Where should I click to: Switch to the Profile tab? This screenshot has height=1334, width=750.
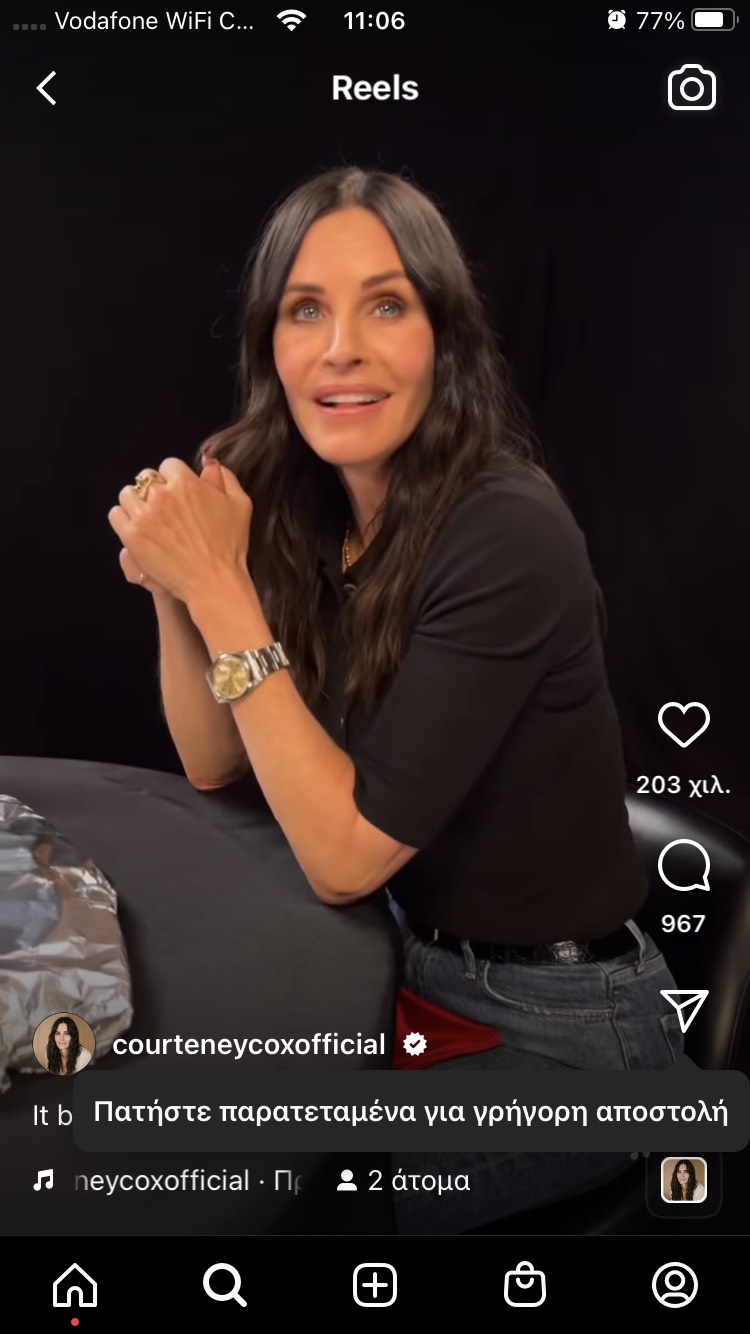pyautogui.click(x=675, y=1284)
